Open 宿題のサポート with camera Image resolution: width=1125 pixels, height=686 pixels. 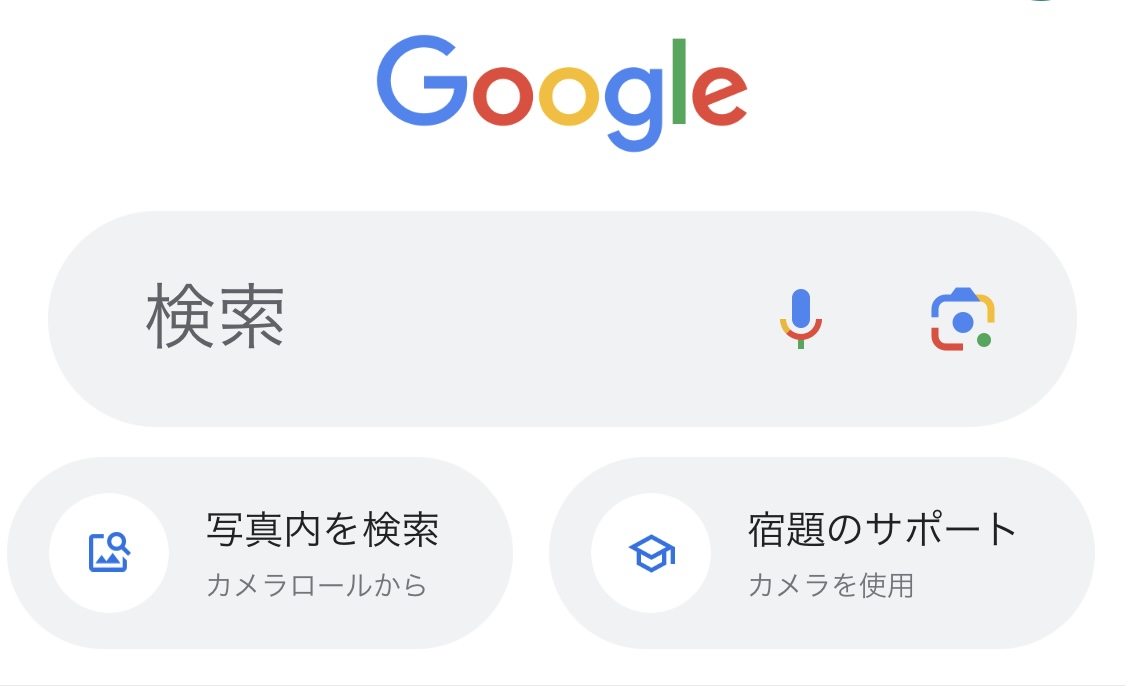pyautogui.click(x=822, y=553)
